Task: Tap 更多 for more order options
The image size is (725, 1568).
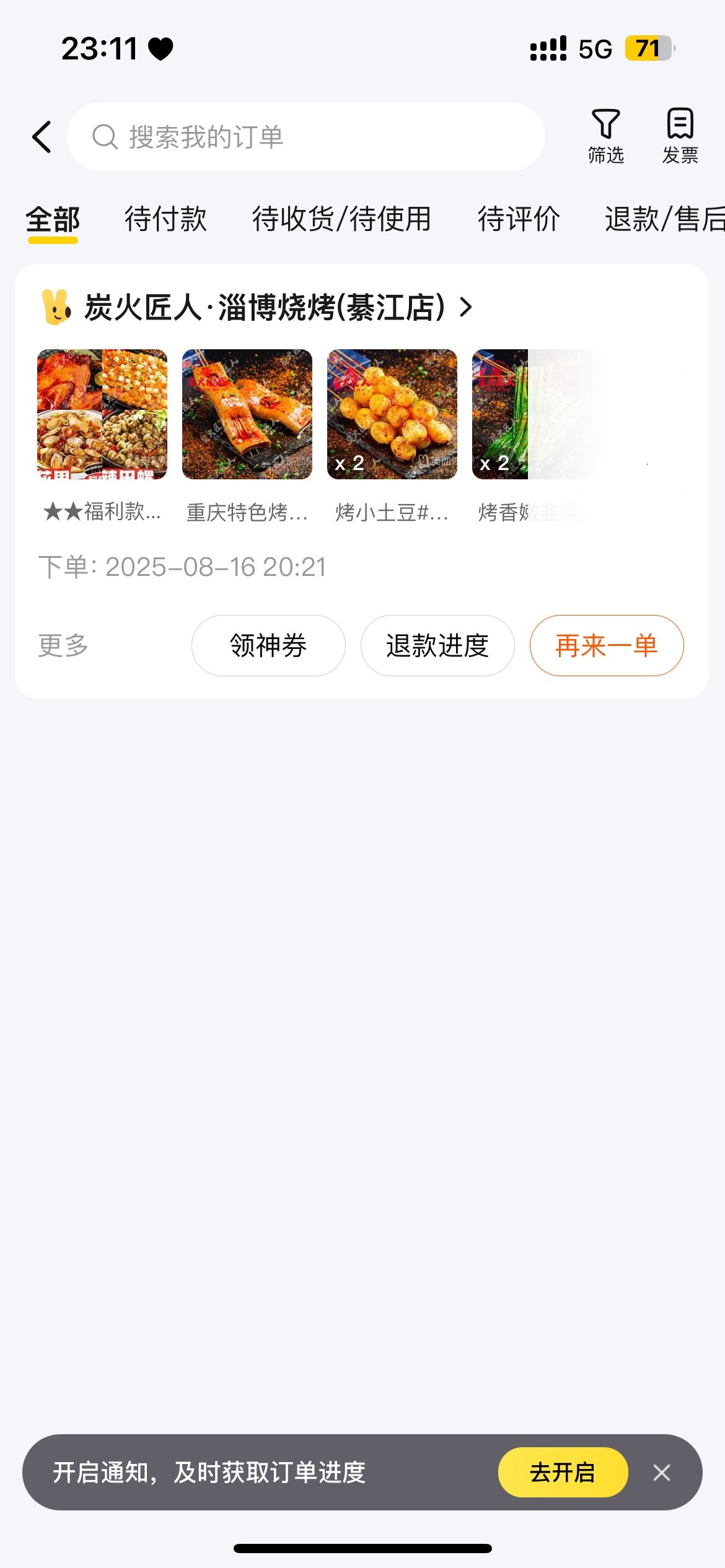Action: coord(63,645)
